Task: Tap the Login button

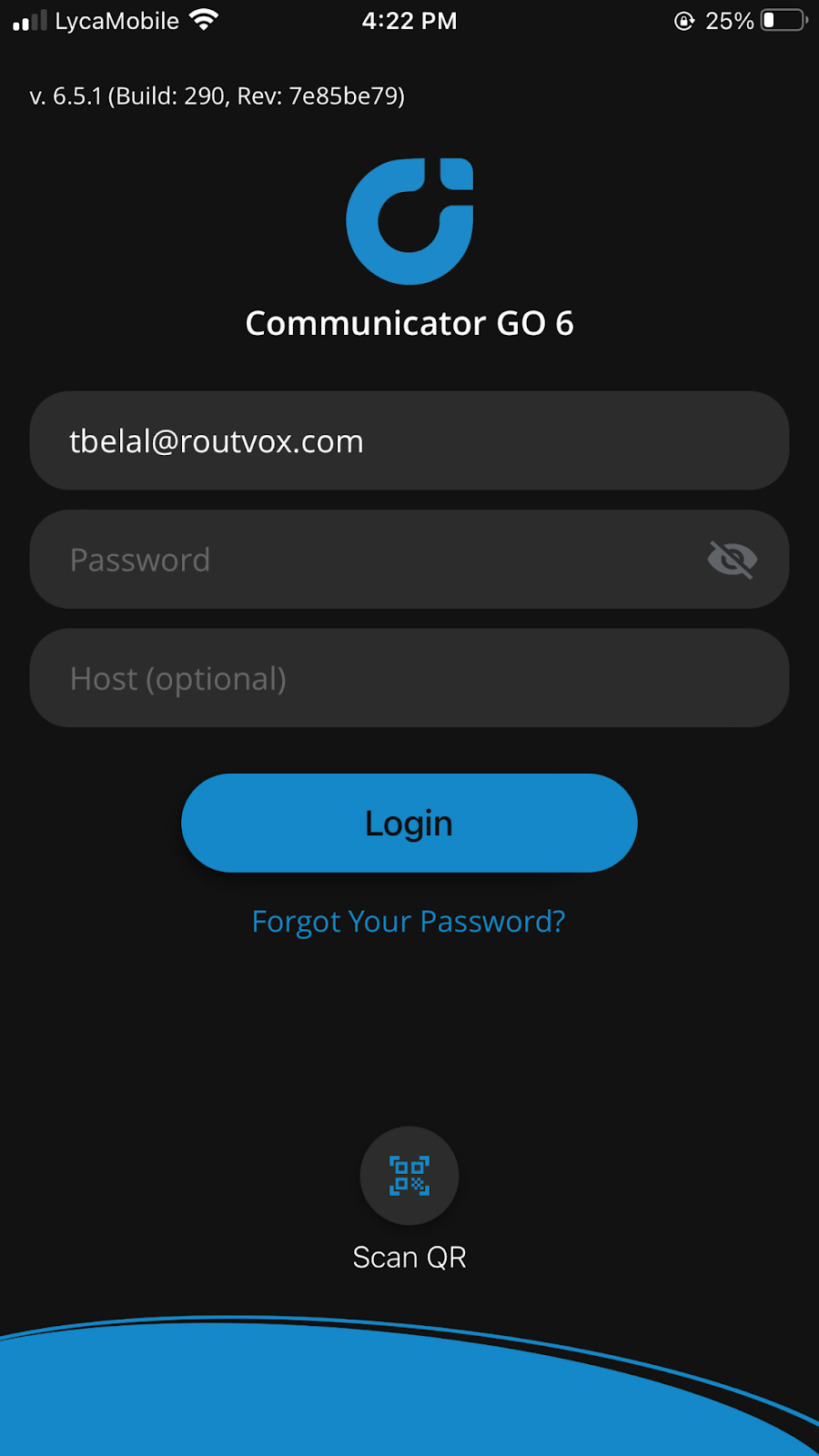Action: click(409, 823)
